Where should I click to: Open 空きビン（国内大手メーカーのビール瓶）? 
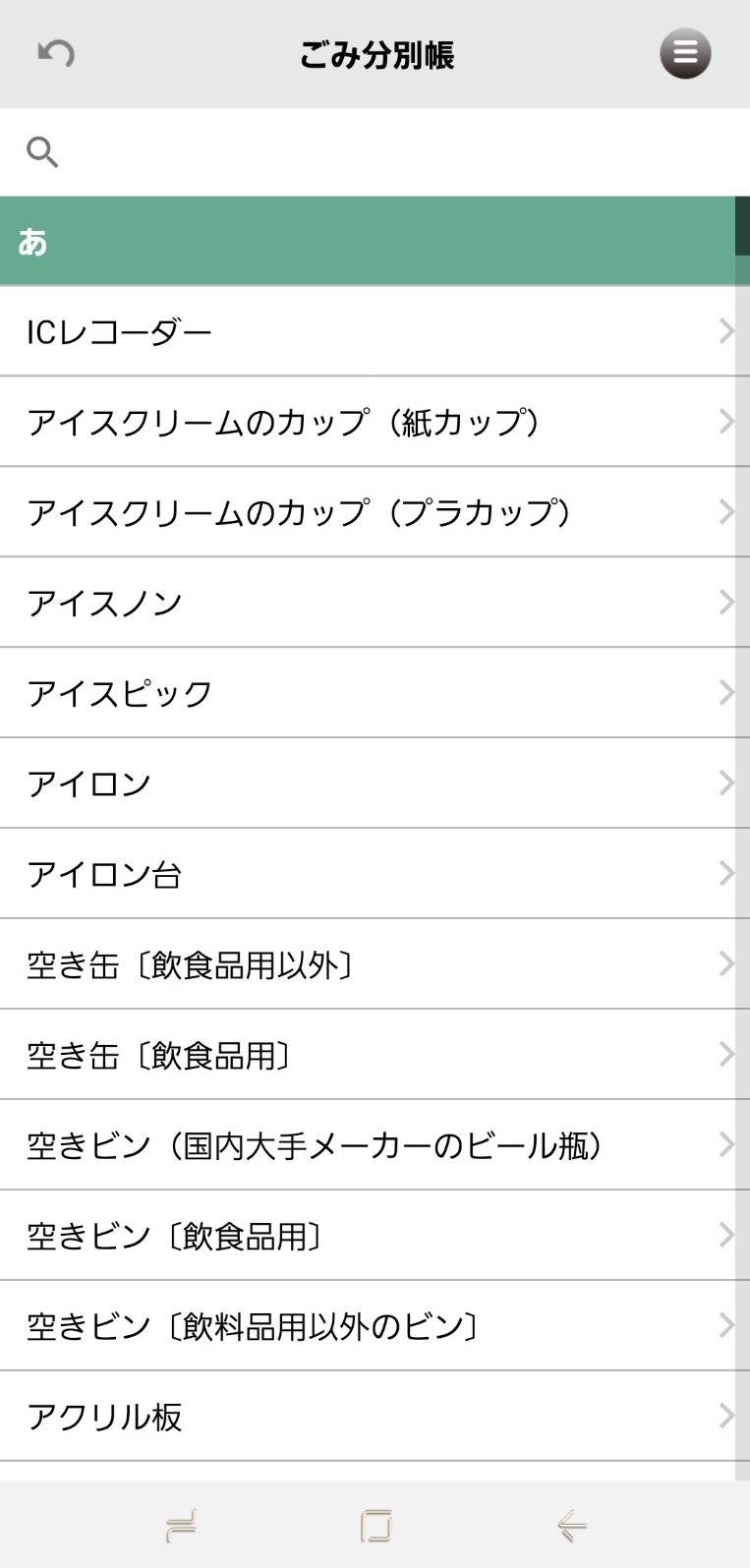(368, 1145)
